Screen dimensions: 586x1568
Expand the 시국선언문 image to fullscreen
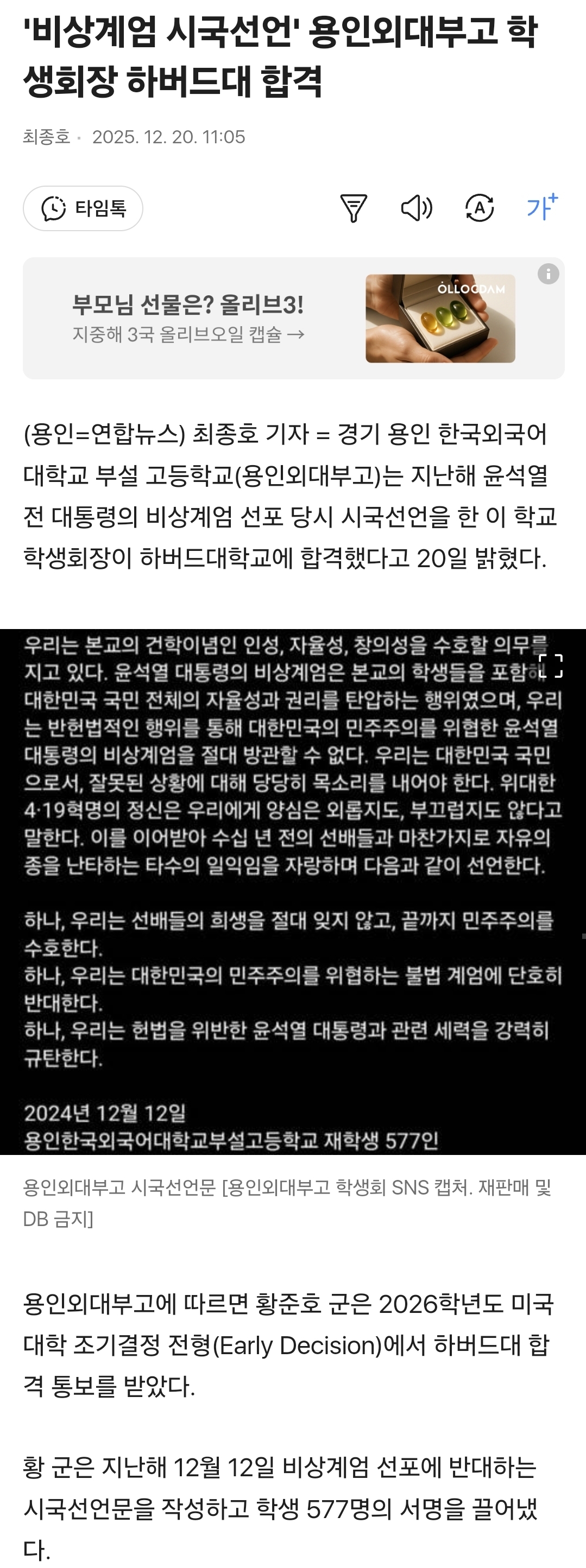pyautogui.click(x=551, y=665)
